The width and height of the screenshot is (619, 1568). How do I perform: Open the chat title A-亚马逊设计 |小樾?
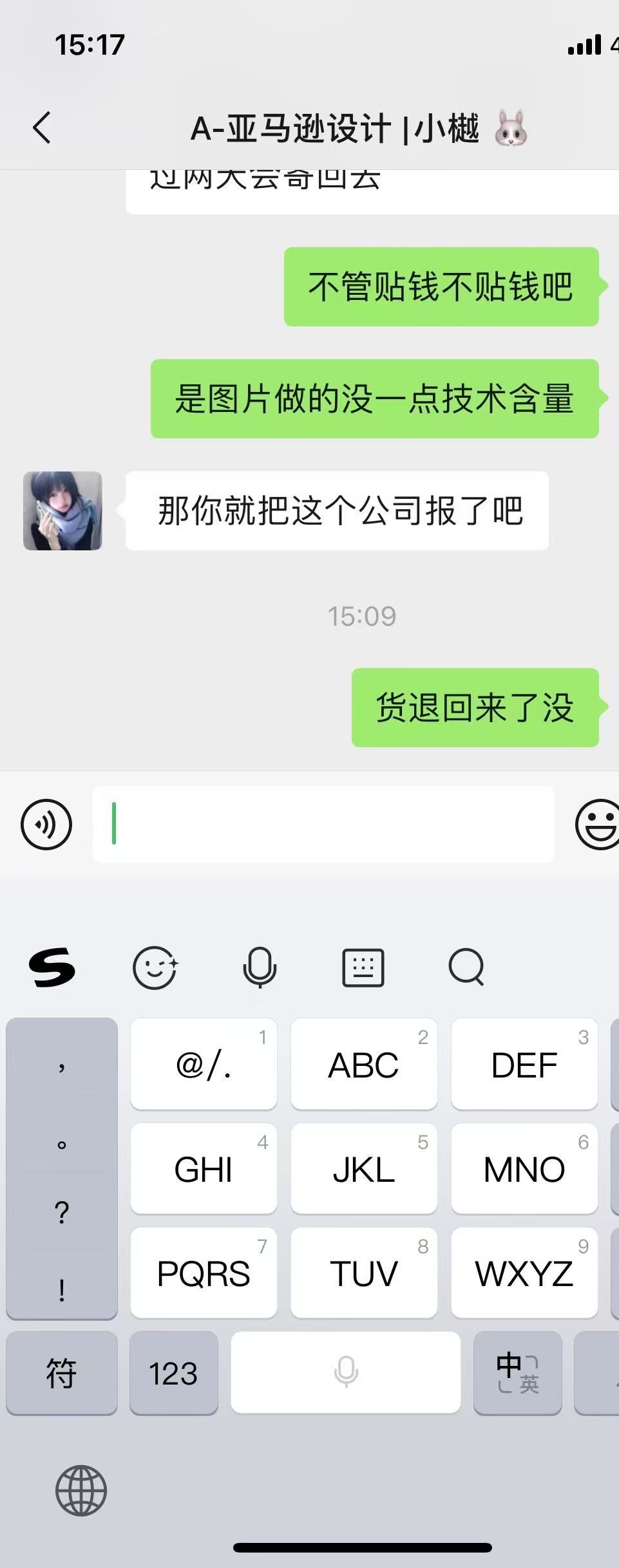(359, 127)
